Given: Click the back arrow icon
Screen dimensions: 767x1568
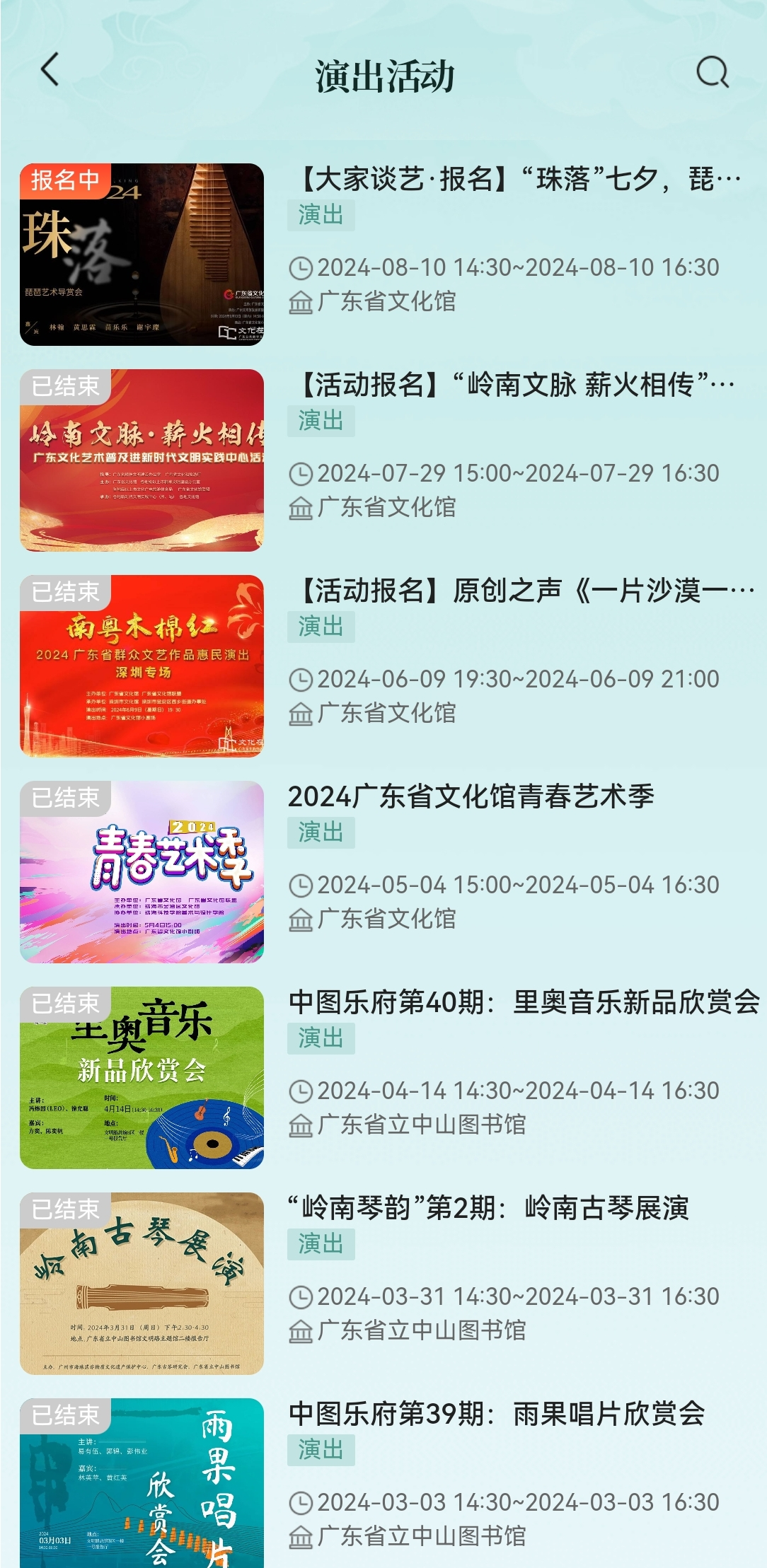Looking at the screenshot, I should click(49, 71).
